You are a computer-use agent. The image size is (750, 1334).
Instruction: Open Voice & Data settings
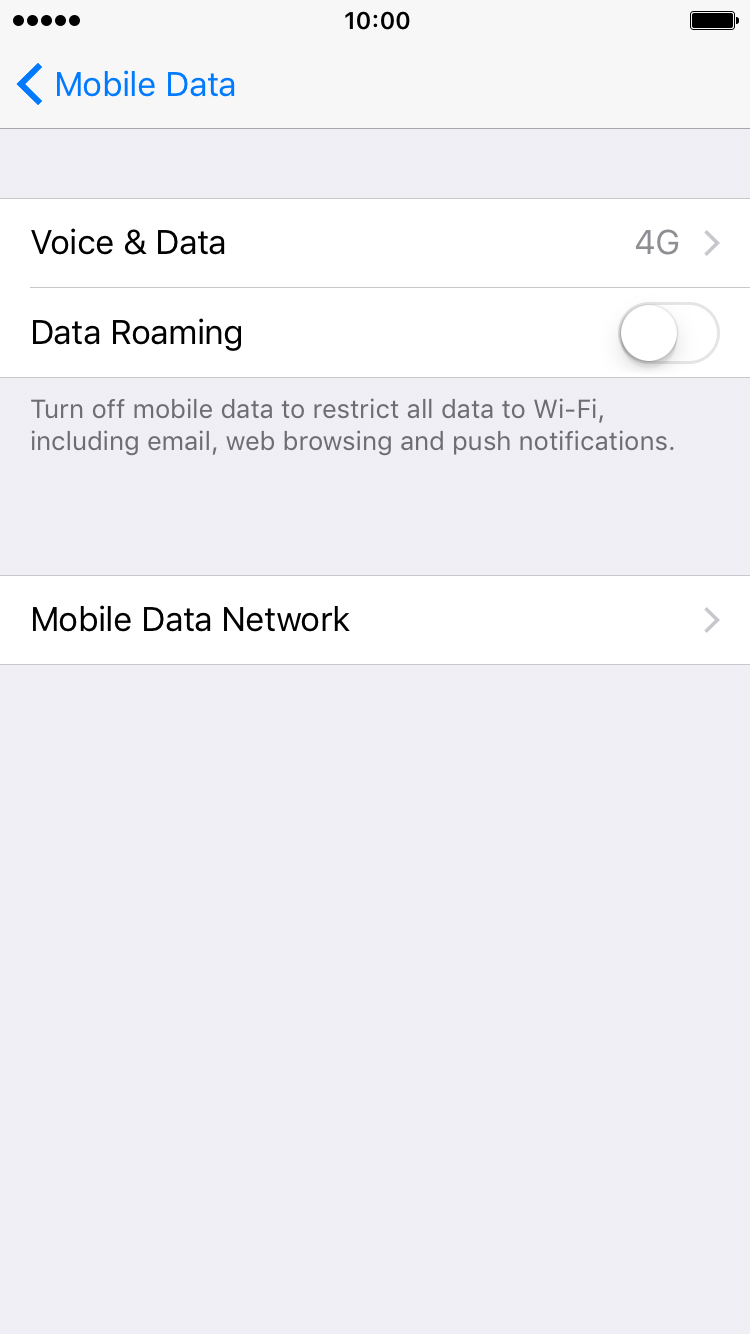pyautogui.click(x=375, y=243)
